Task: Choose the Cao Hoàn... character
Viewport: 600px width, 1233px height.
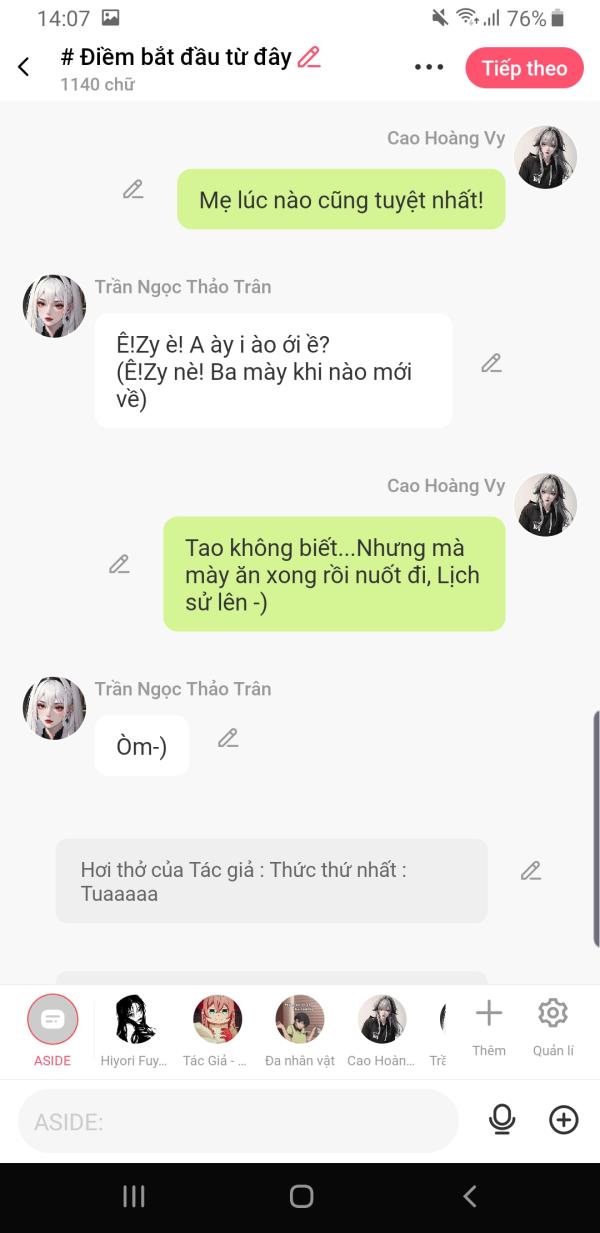Action: click(381, 1020)
